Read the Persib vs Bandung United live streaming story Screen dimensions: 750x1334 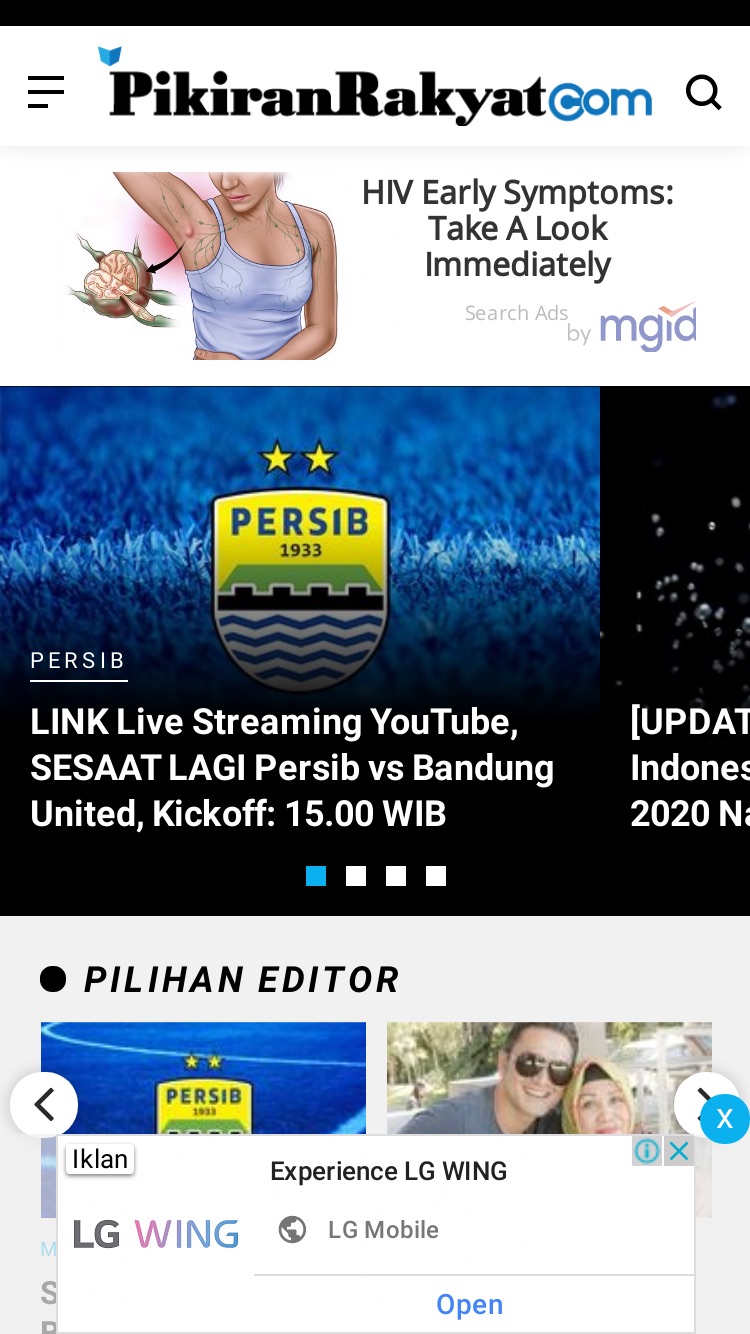(x=292, y=768)
